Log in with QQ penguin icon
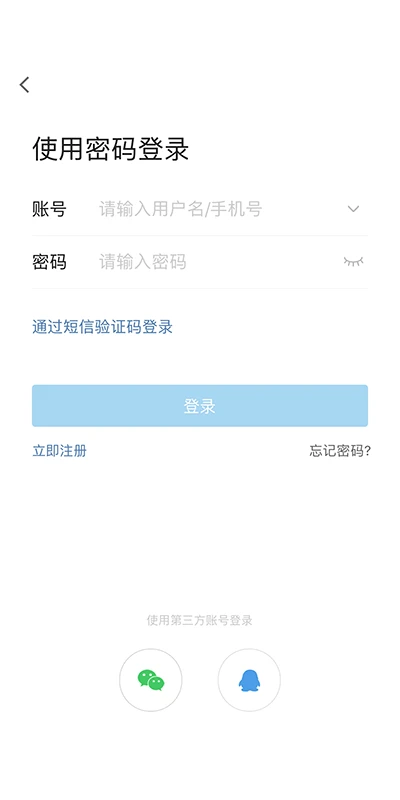 pos(249,680)
